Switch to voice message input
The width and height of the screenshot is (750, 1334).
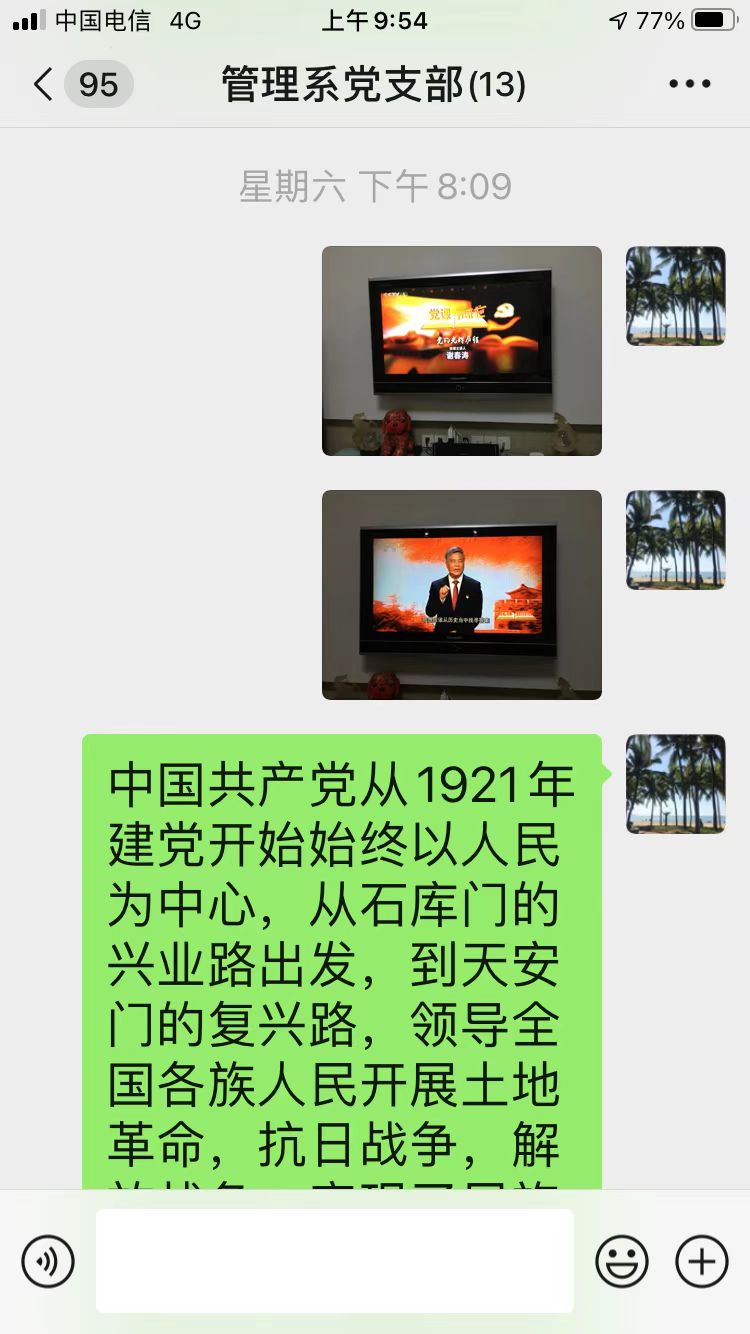click(48, 1261)
